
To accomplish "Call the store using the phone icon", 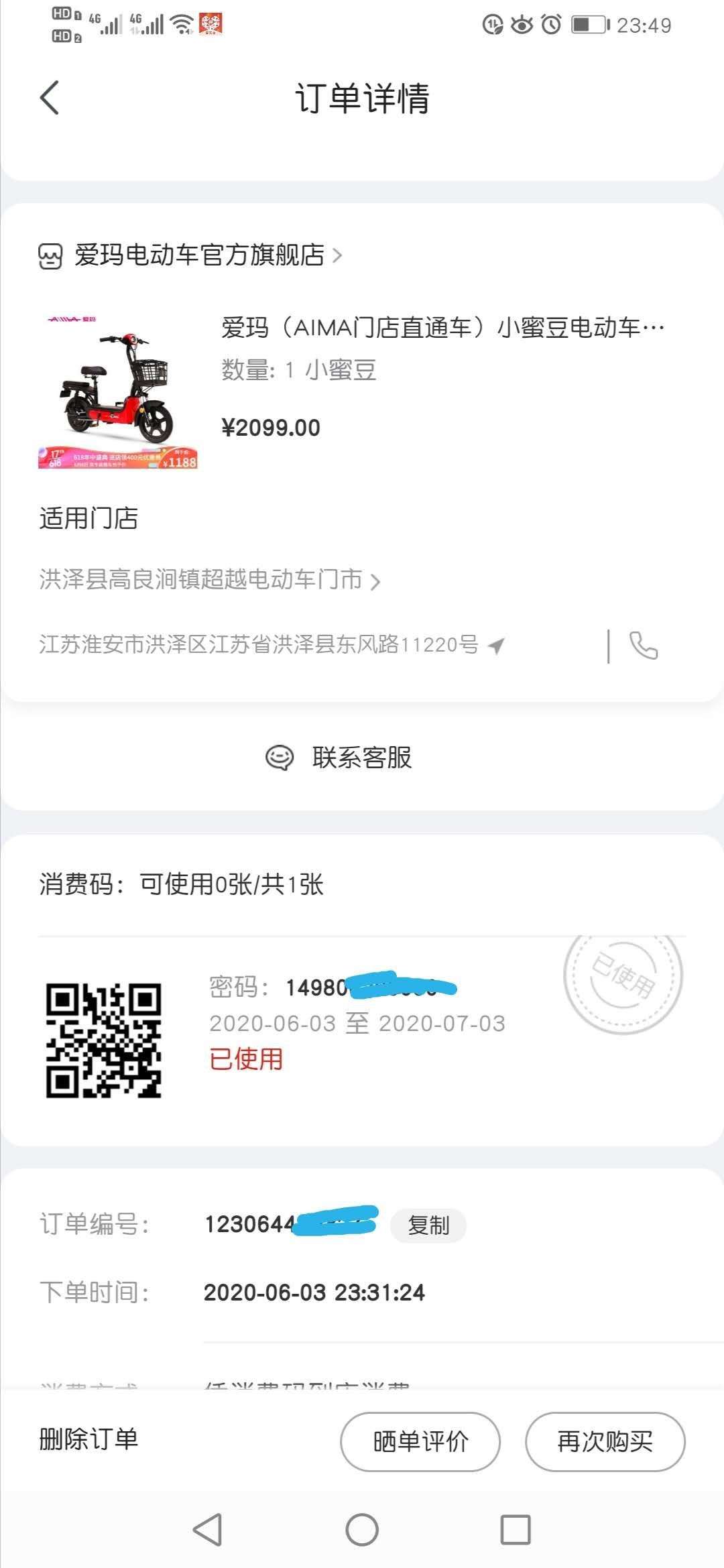I will coord(644,646).
